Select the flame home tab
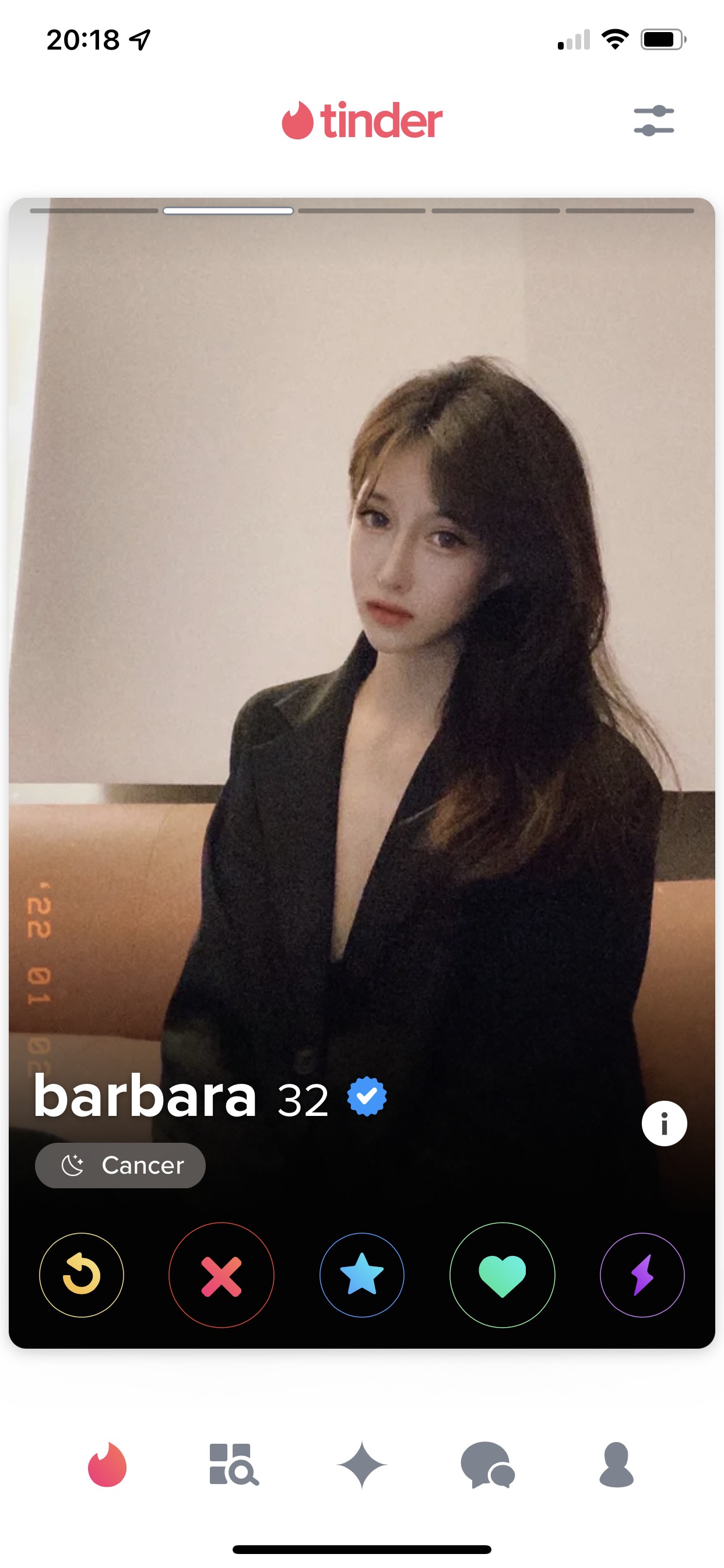Screen dimensions: 724x1568 coord(107,1465)
